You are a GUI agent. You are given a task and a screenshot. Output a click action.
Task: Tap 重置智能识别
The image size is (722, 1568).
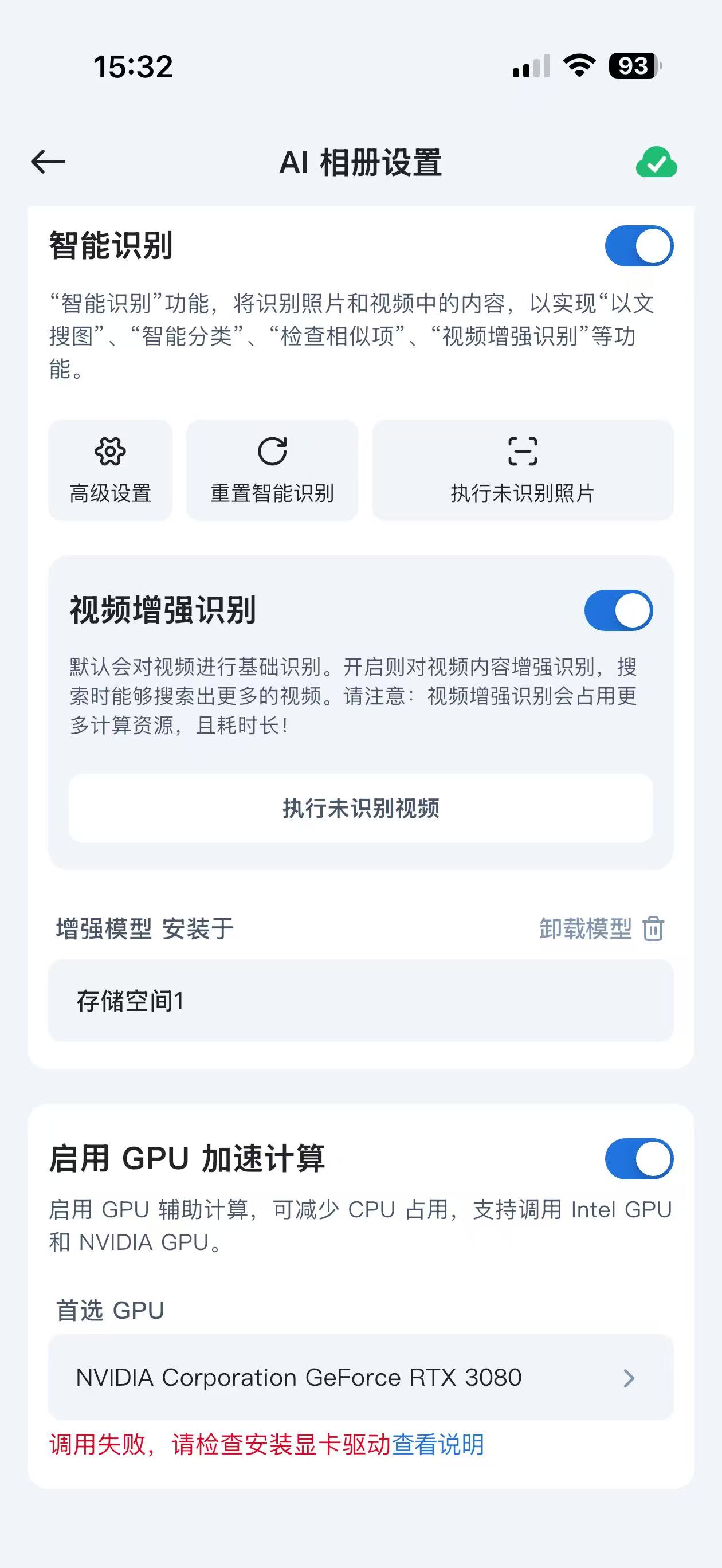point(272,470)
